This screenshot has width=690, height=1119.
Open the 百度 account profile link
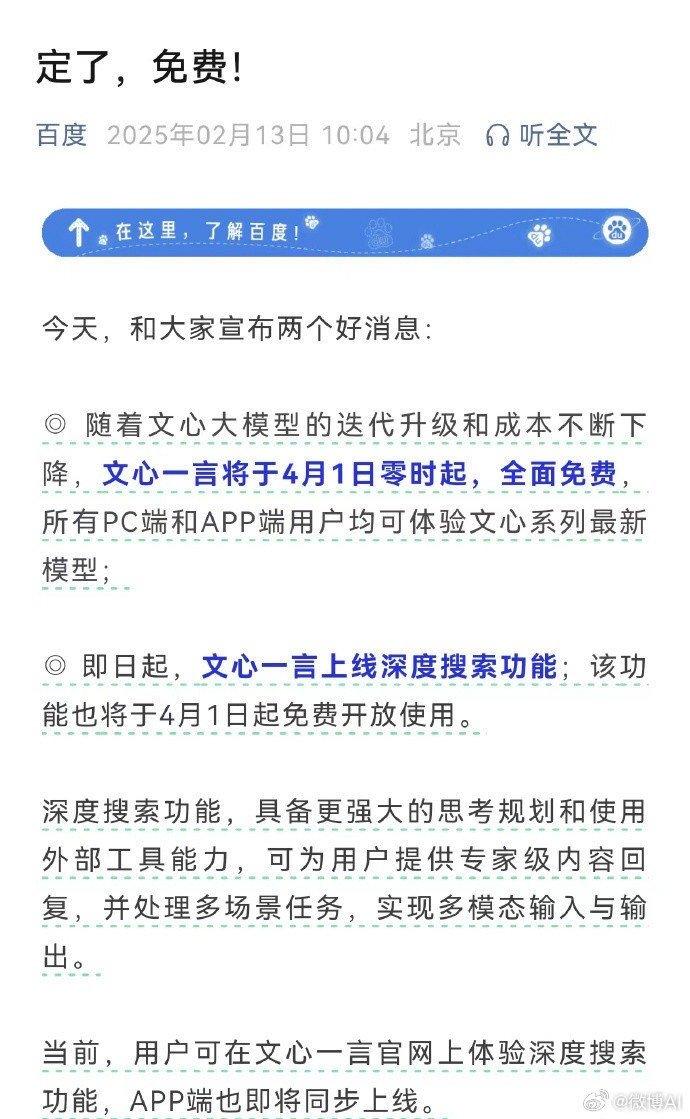62,135
